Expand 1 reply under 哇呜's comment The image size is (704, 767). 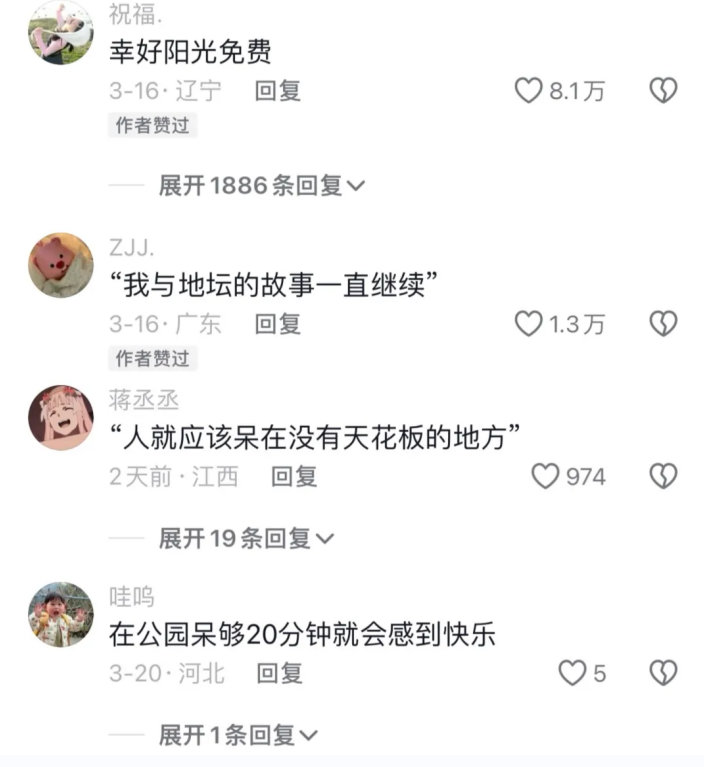238,735
